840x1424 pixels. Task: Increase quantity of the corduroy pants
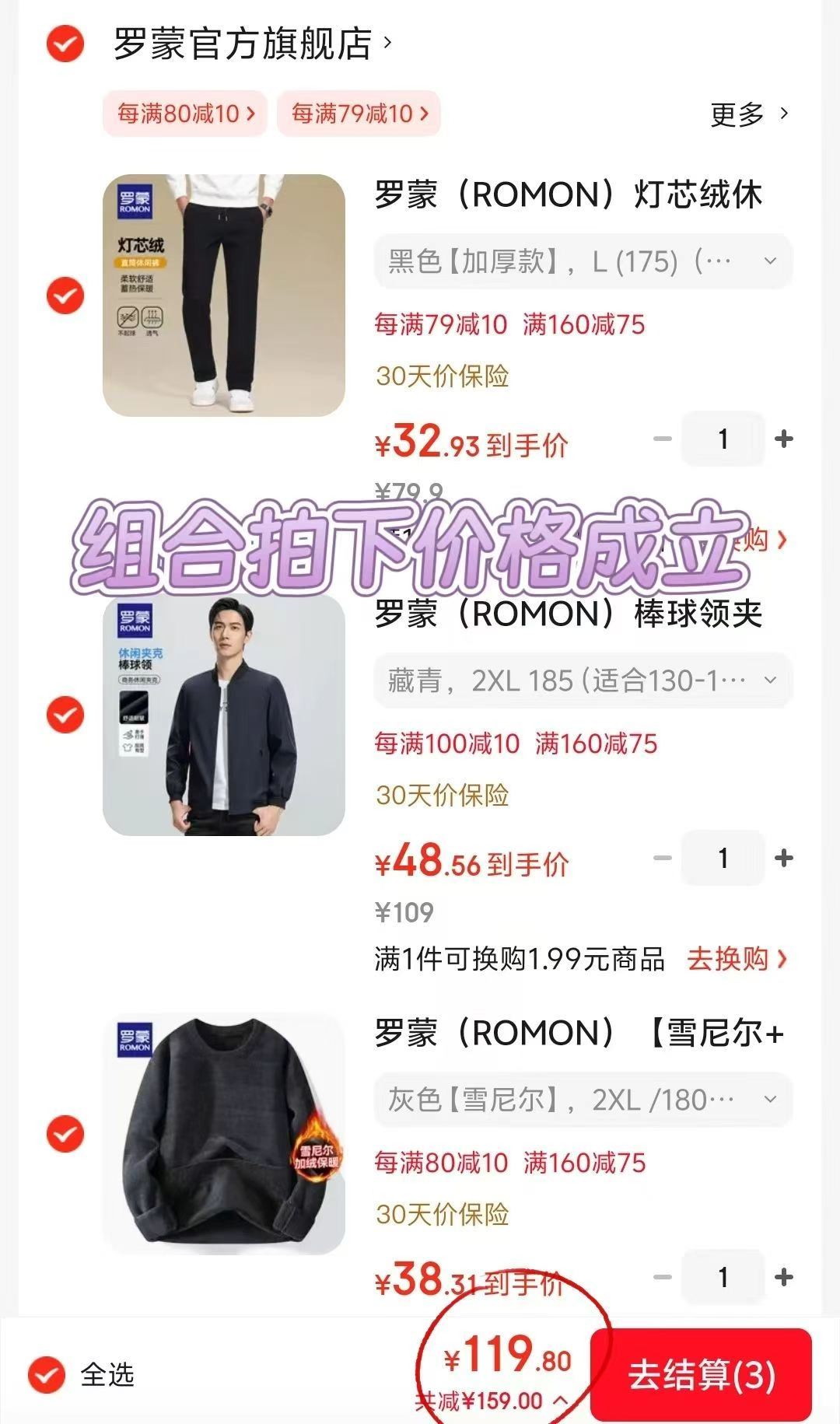pyautogui.click(x=785, y=438)
